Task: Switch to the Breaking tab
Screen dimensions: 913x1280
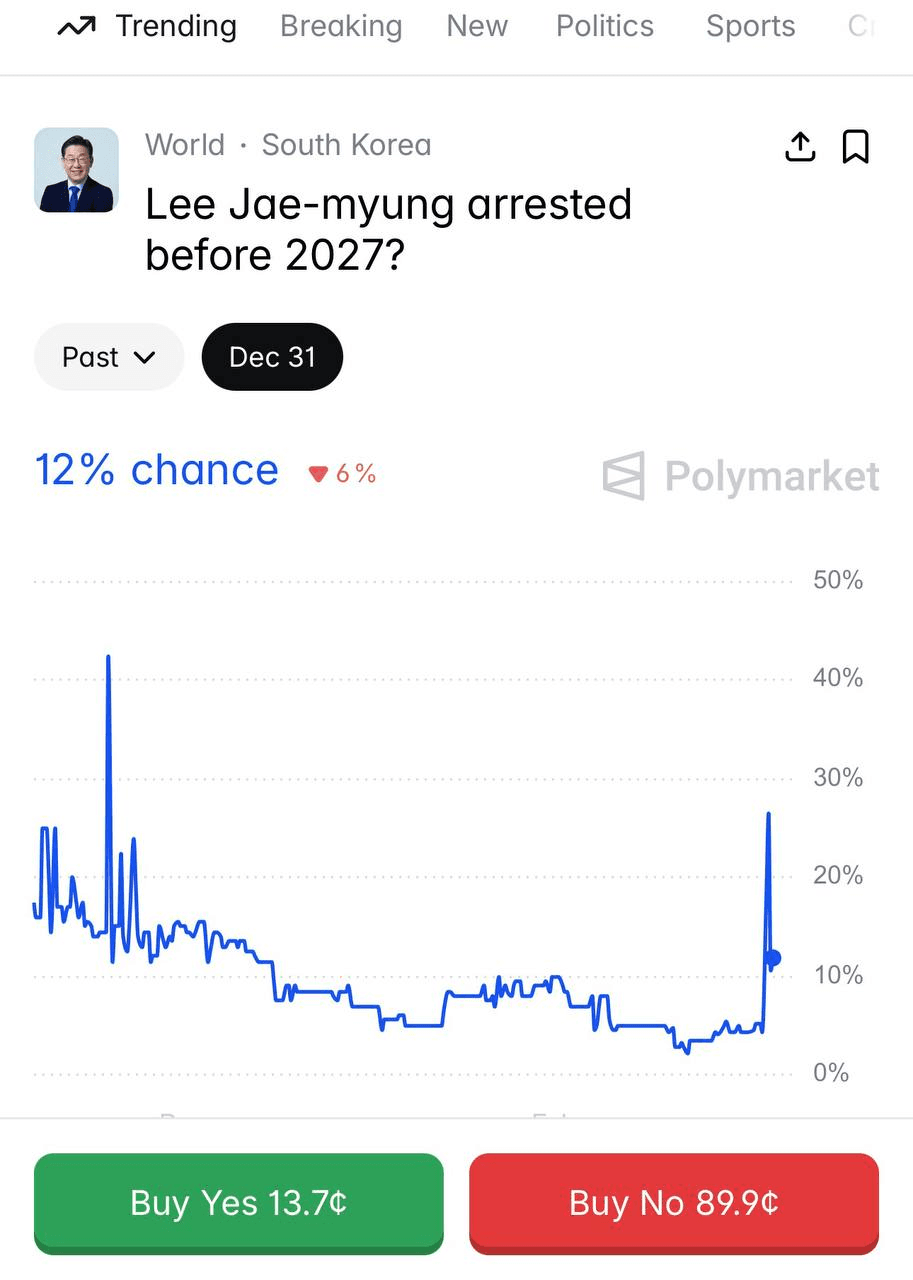Action: pos(341,27)
